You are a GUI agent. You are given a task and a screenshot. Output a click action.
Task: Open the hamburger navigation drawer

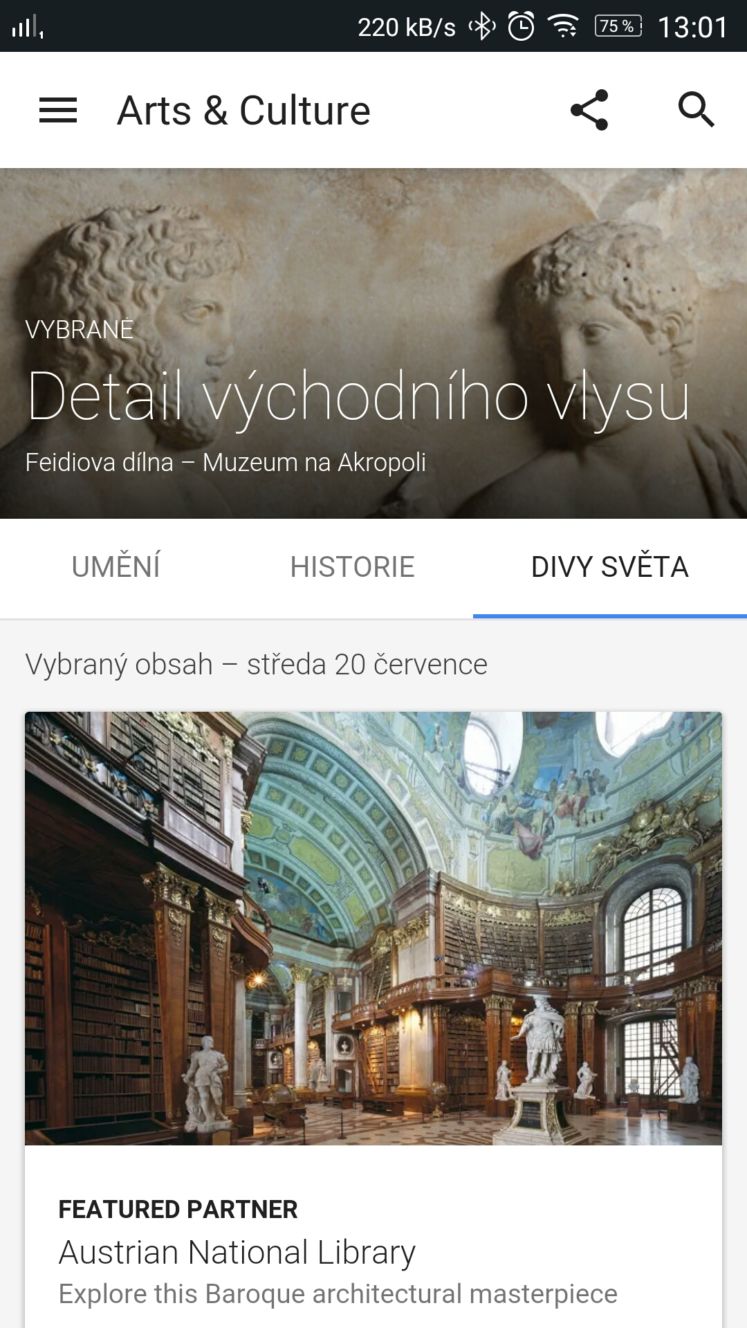coord(58,110)
